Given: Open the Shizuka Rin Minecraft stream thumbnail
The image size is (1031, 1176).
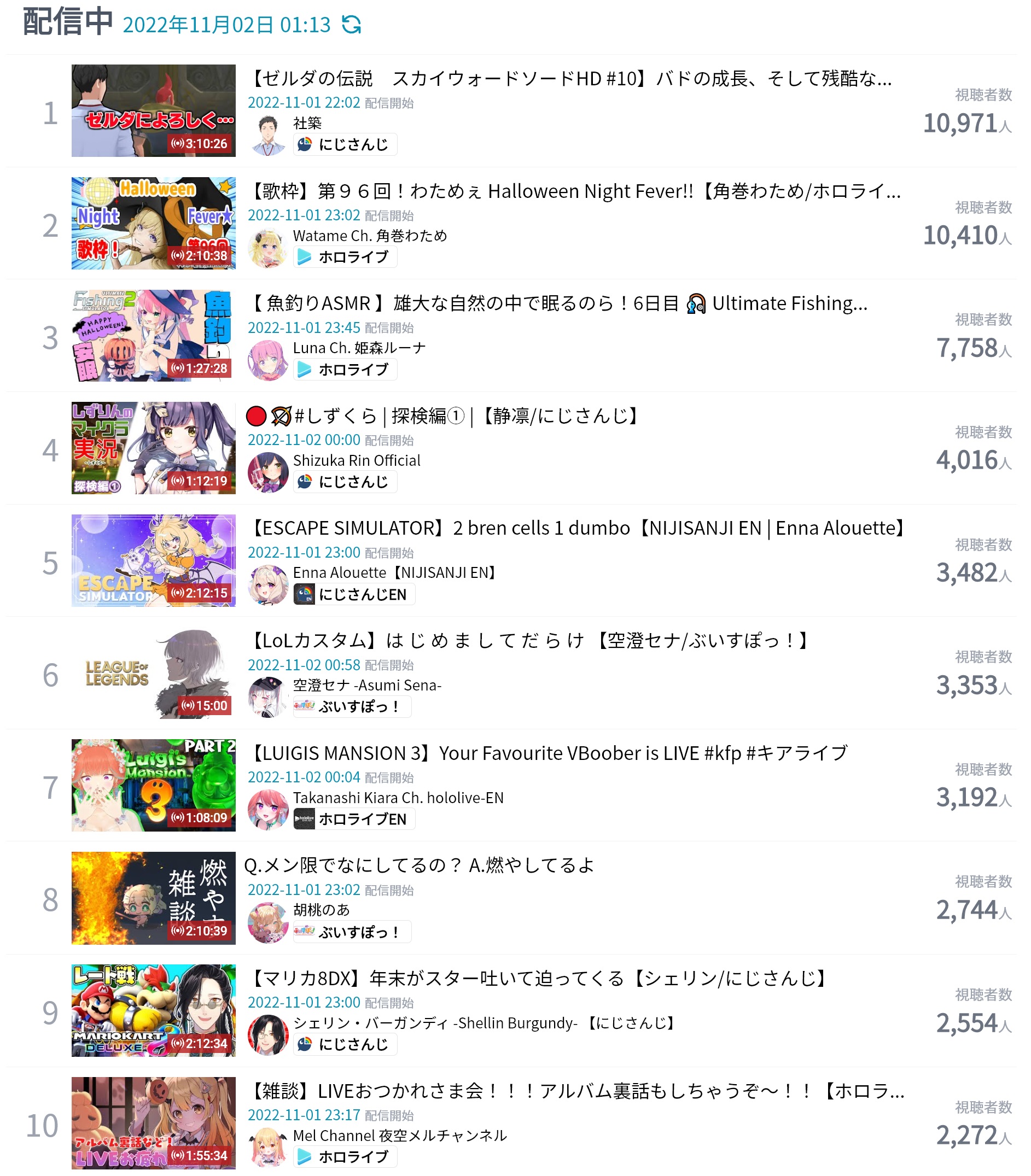Looking at the screenshot, I should pyautogui.click(x=153, y=448).
